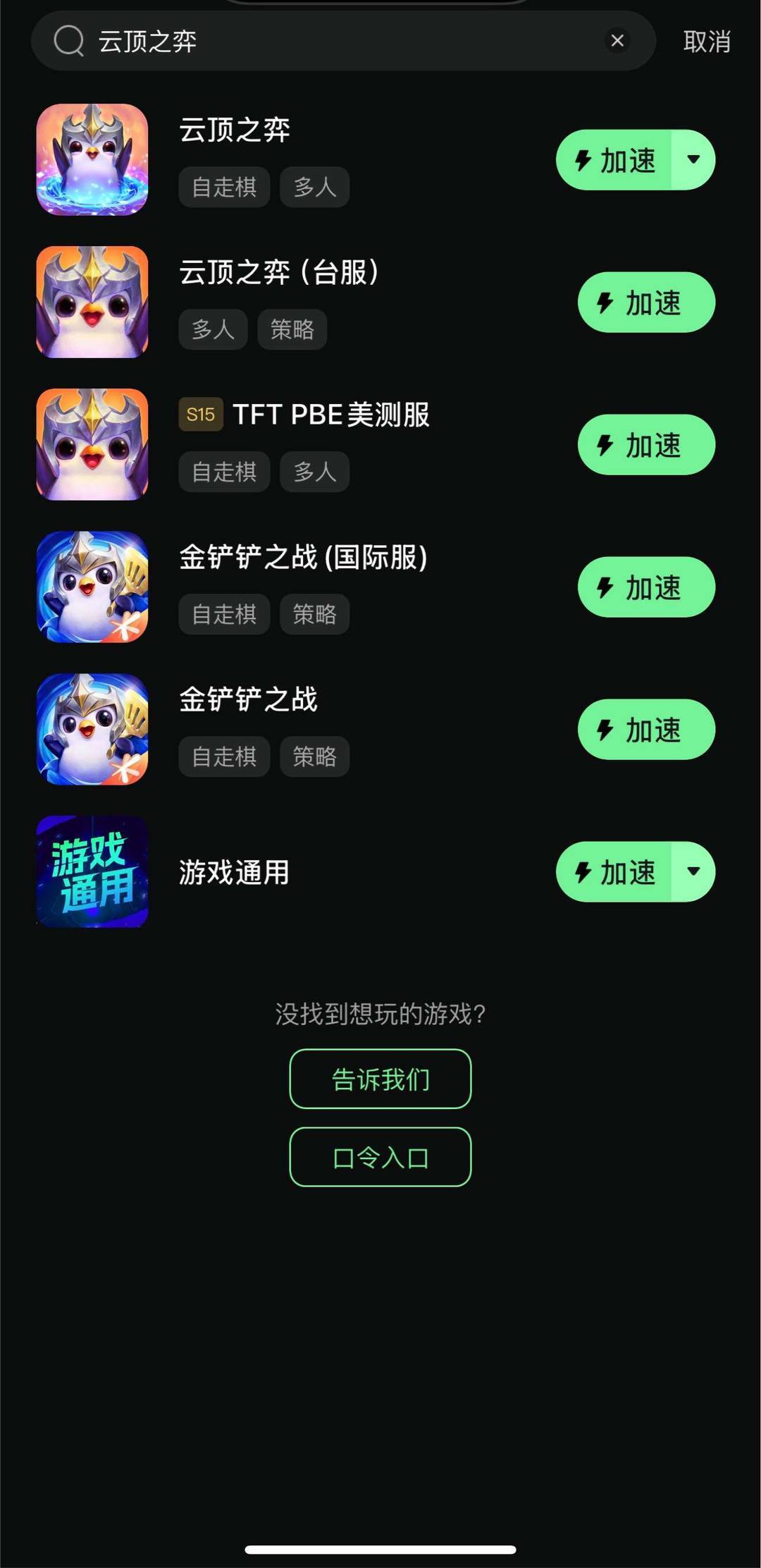The image size is (761, 1568).
Task: Click the magnifier icon in the search bar
Action: tap(66, 41)
